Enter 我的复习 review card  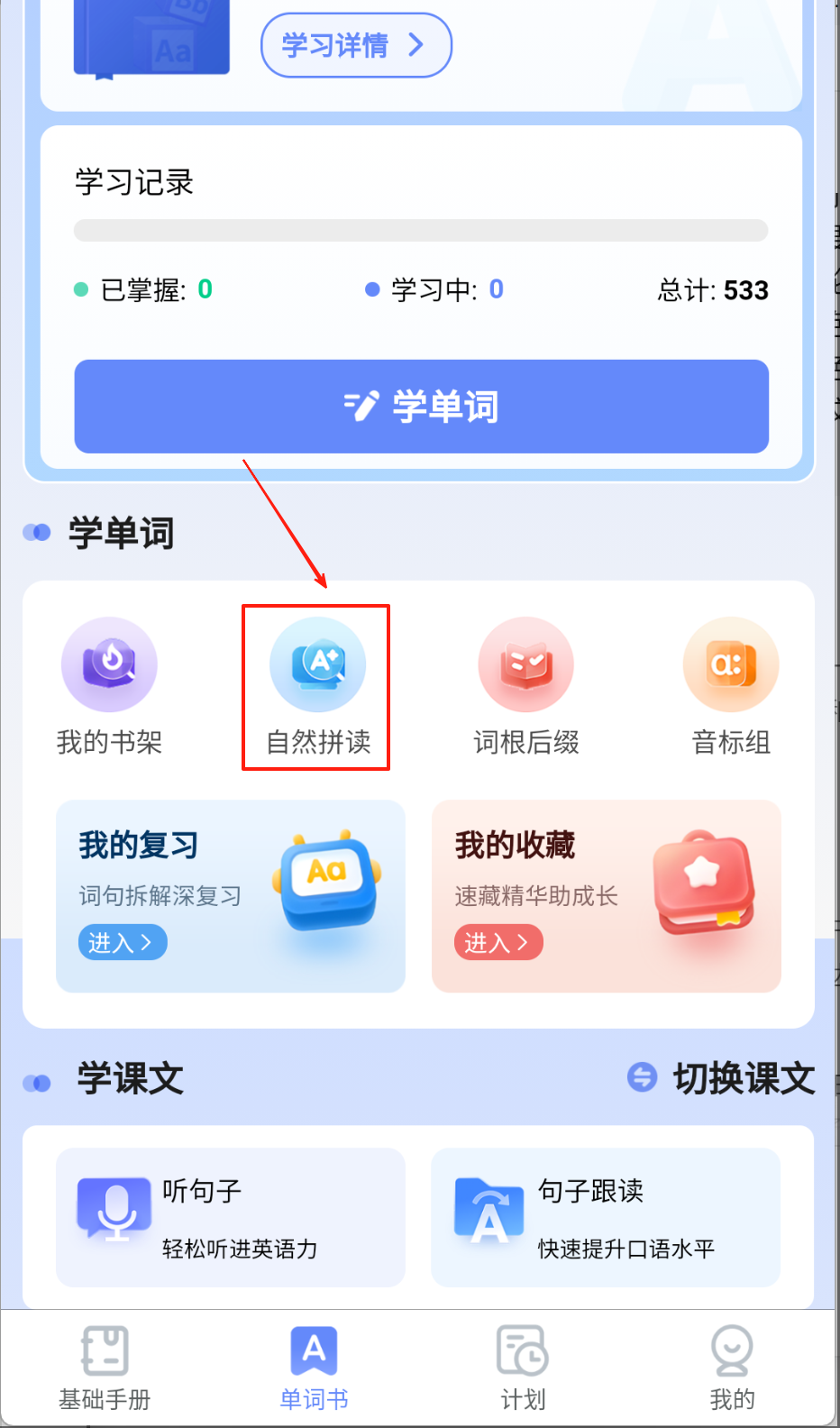point(231,896)
